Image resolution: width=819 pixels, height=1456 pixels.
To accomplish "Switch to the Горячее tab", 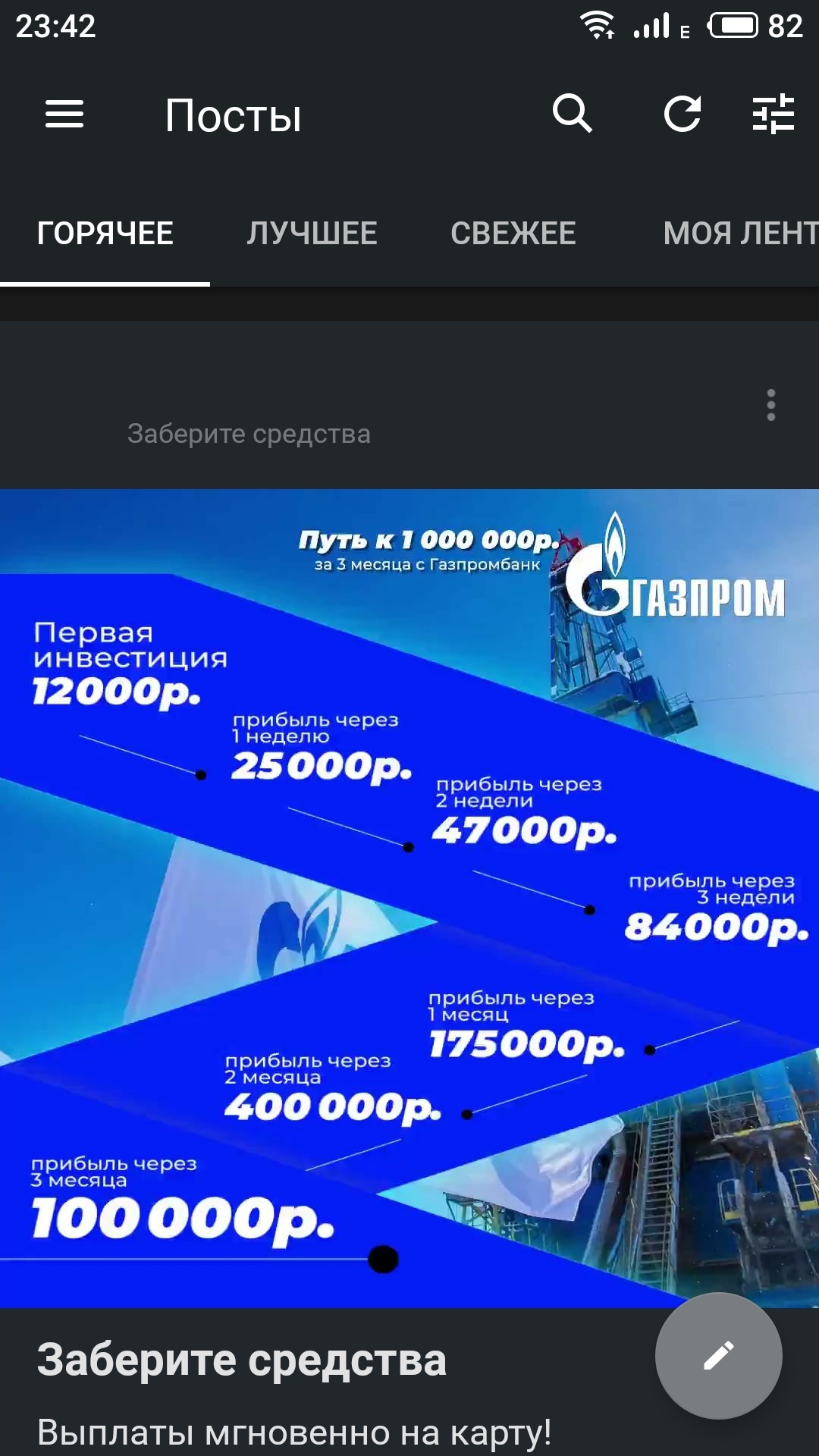I will click(x=105, y=234).
